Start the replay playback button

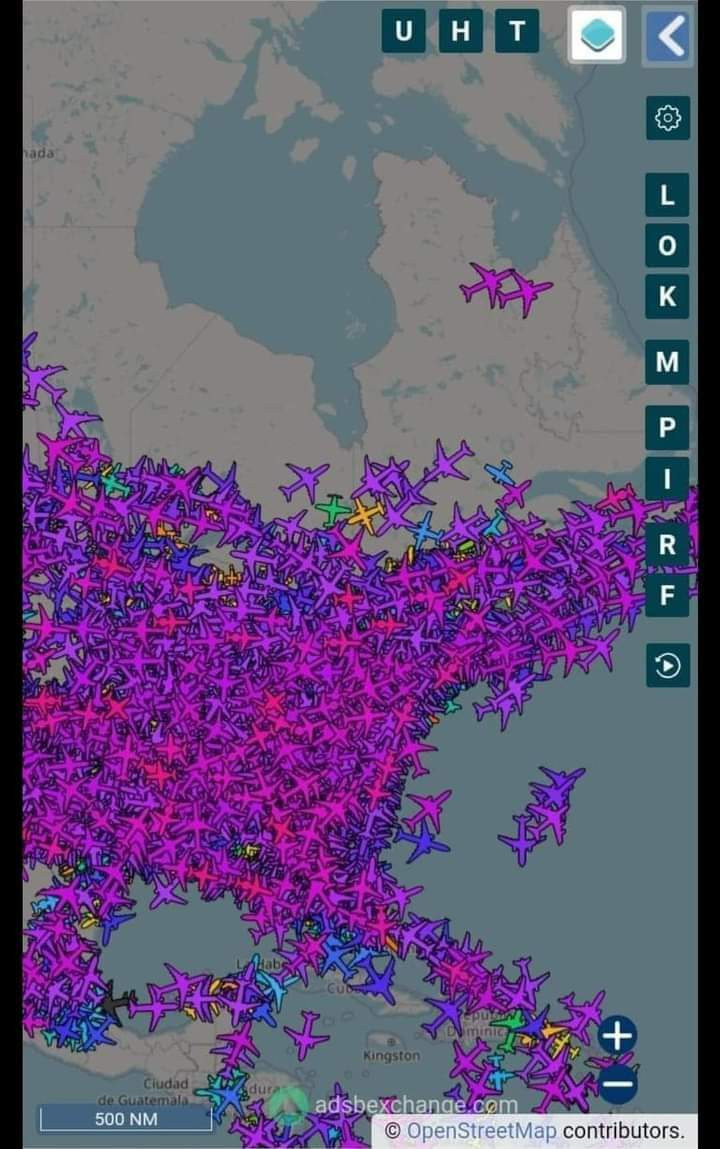[x=667, y=665]
